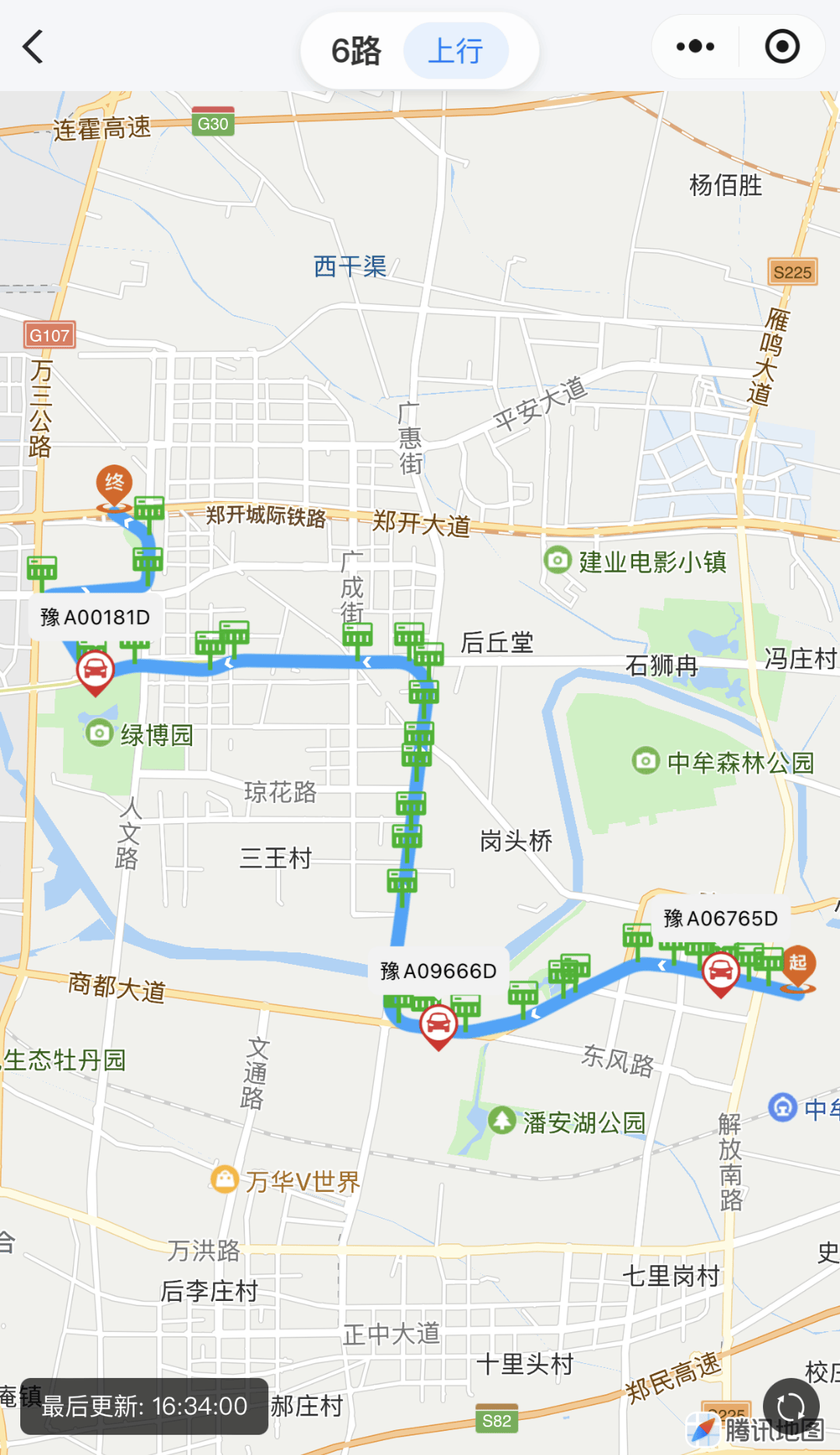Select the bus marker 豫A09666D
The height and width of the screenshot is (1455, 840).
coord(438,1024)
